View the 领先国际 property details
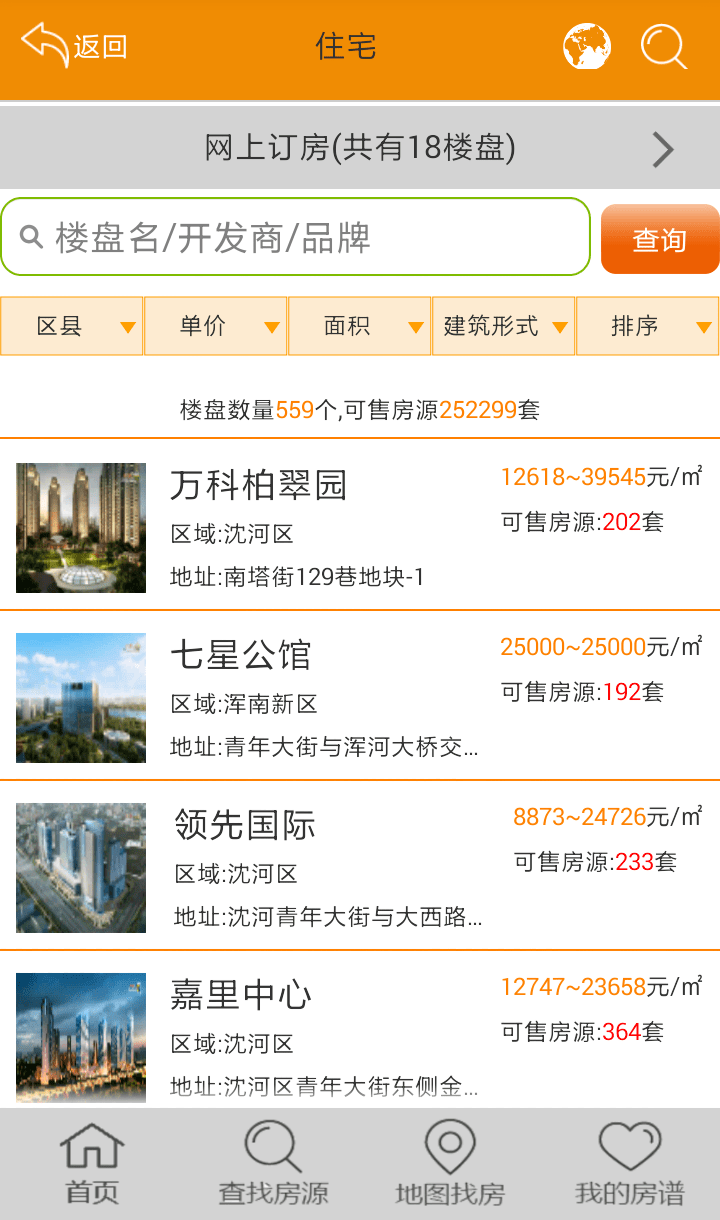This screenshot has height=1220, width=720. point(360,866)
